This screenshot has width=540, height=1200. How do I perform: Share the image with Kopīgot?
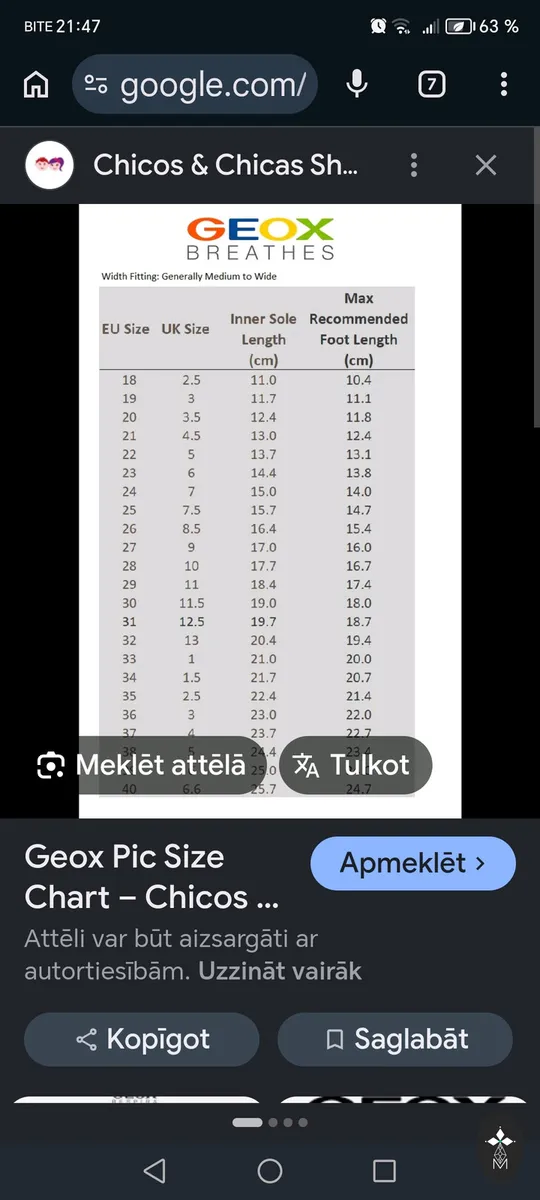pos(141,1039)
